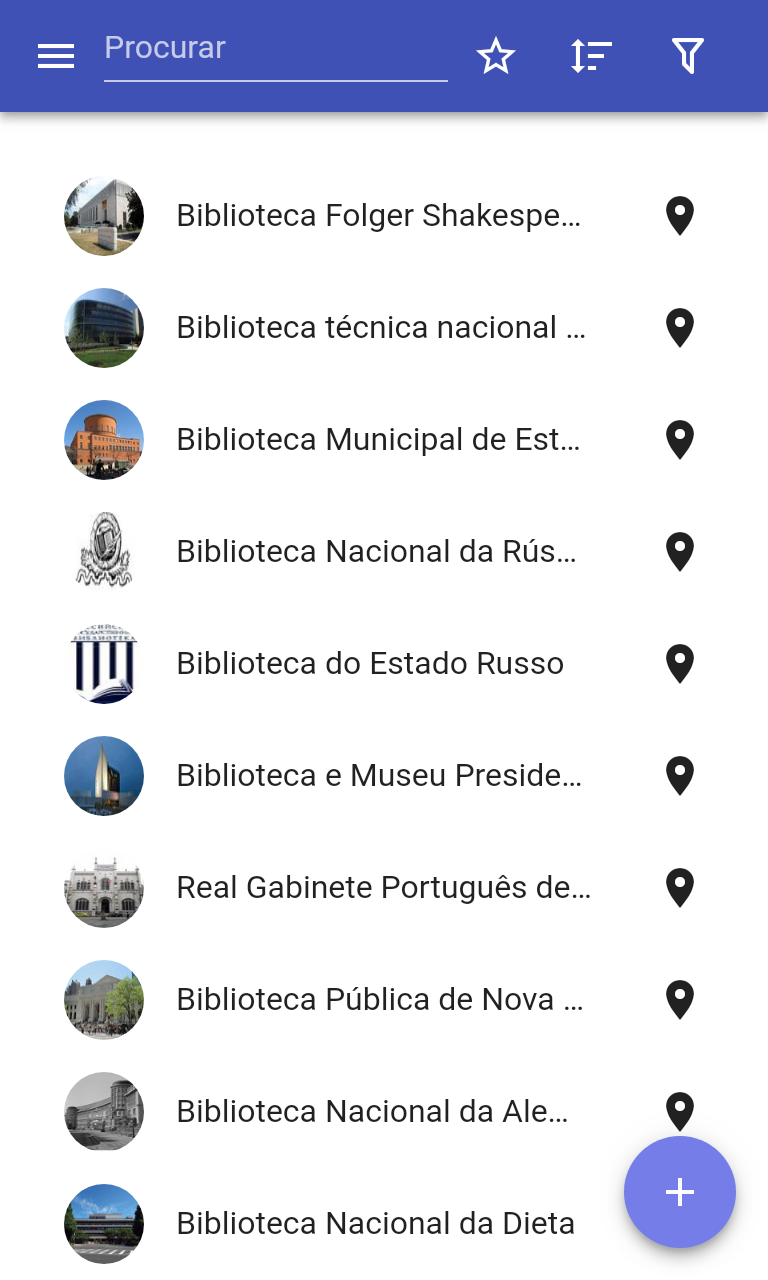Select Biblioteca técnica nacional row
The width and height of the screenshot is (768, 1280).
tap(380, 328)
